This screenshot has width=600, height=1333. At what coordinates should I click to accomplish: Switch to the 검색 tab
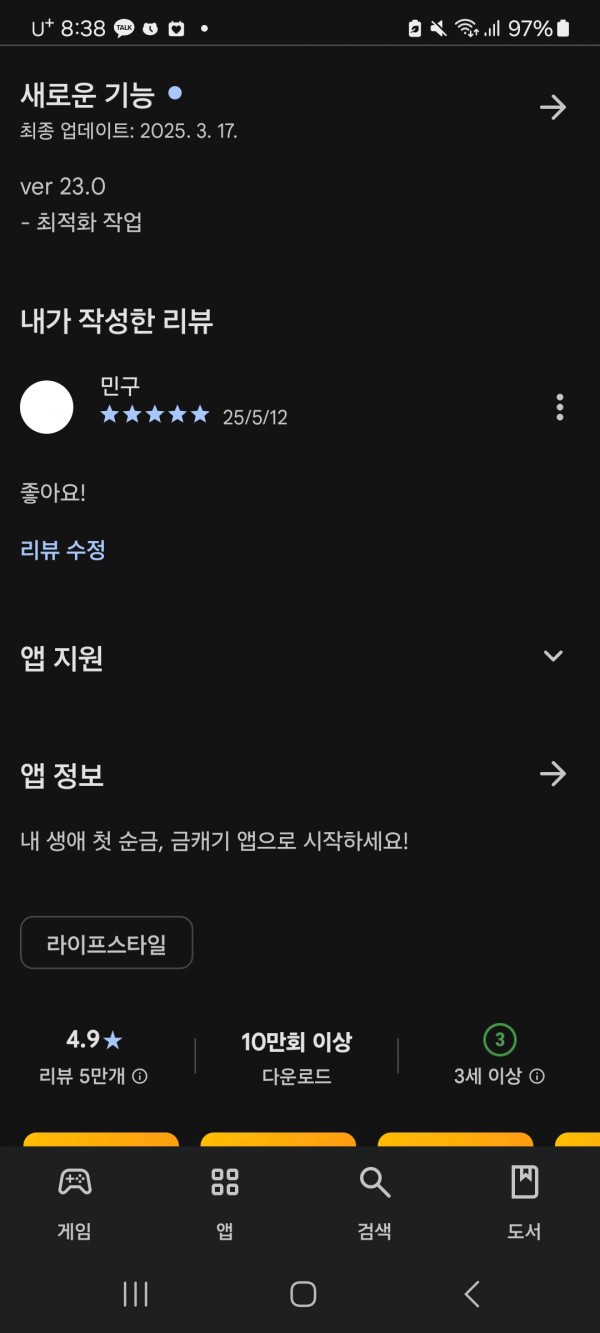tap(375, 1203)
